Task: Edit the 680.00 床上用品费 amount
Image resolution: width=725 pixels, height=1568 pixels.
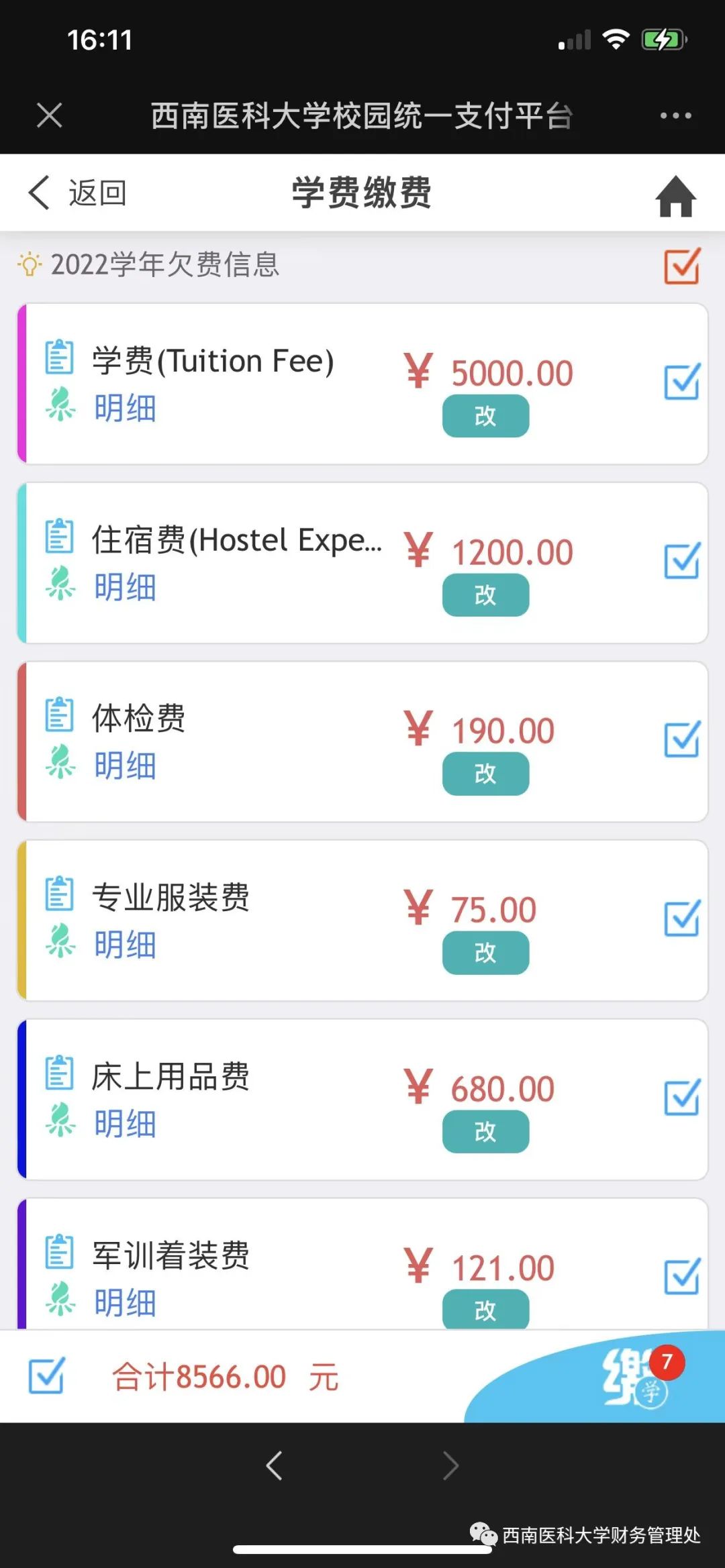Action: click(485, 1132)
